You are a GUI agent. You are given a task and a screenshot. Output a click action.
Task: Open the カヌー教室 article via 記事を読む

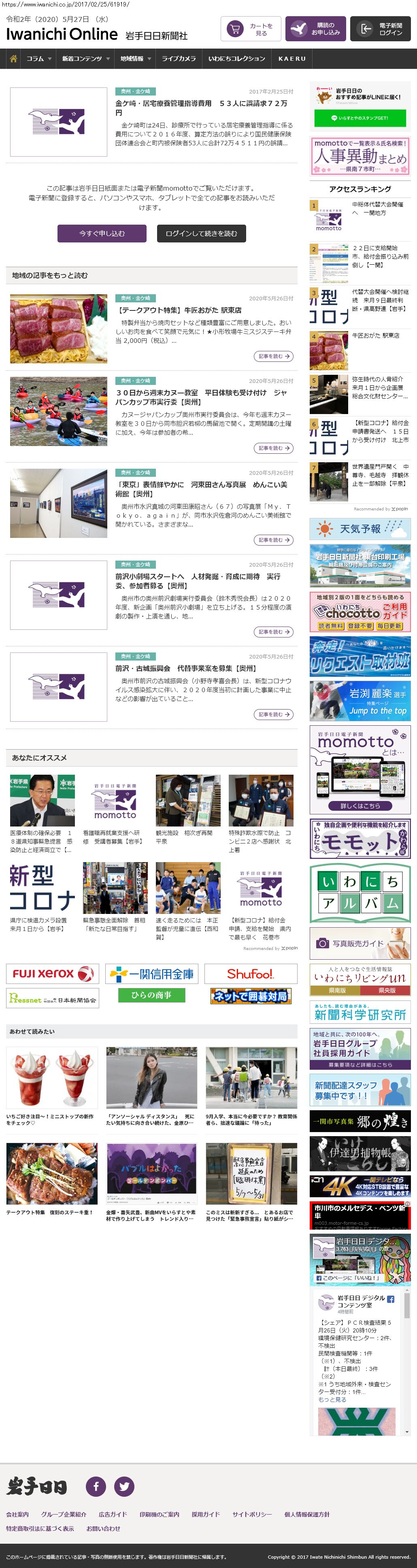coord(273,448)
